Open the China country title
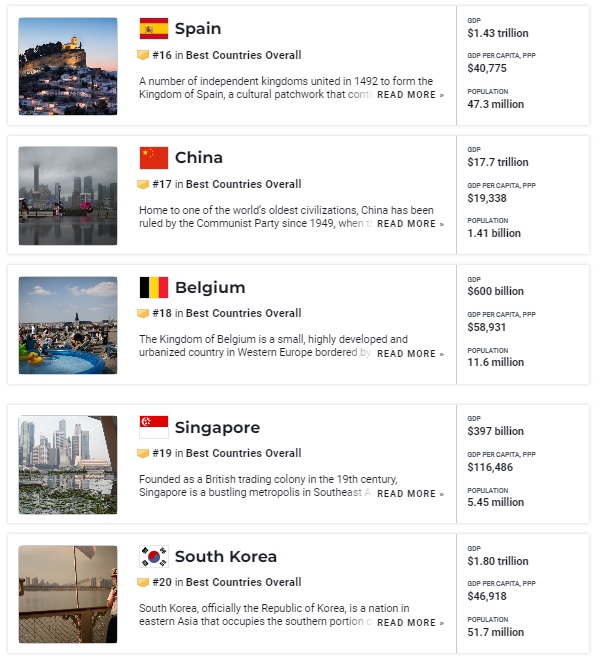 point(198,157)
